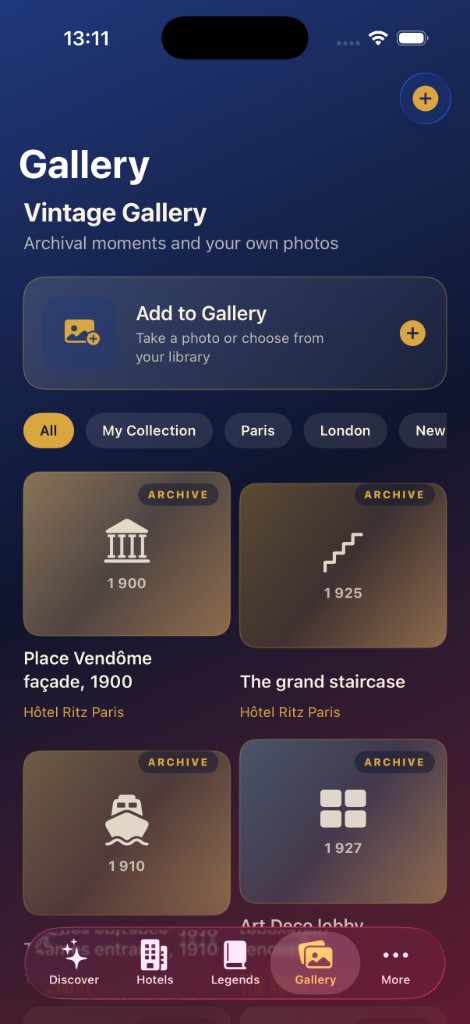Switch to the Hotels tab
Screen dimensions: 470x1024
[155, 963]
